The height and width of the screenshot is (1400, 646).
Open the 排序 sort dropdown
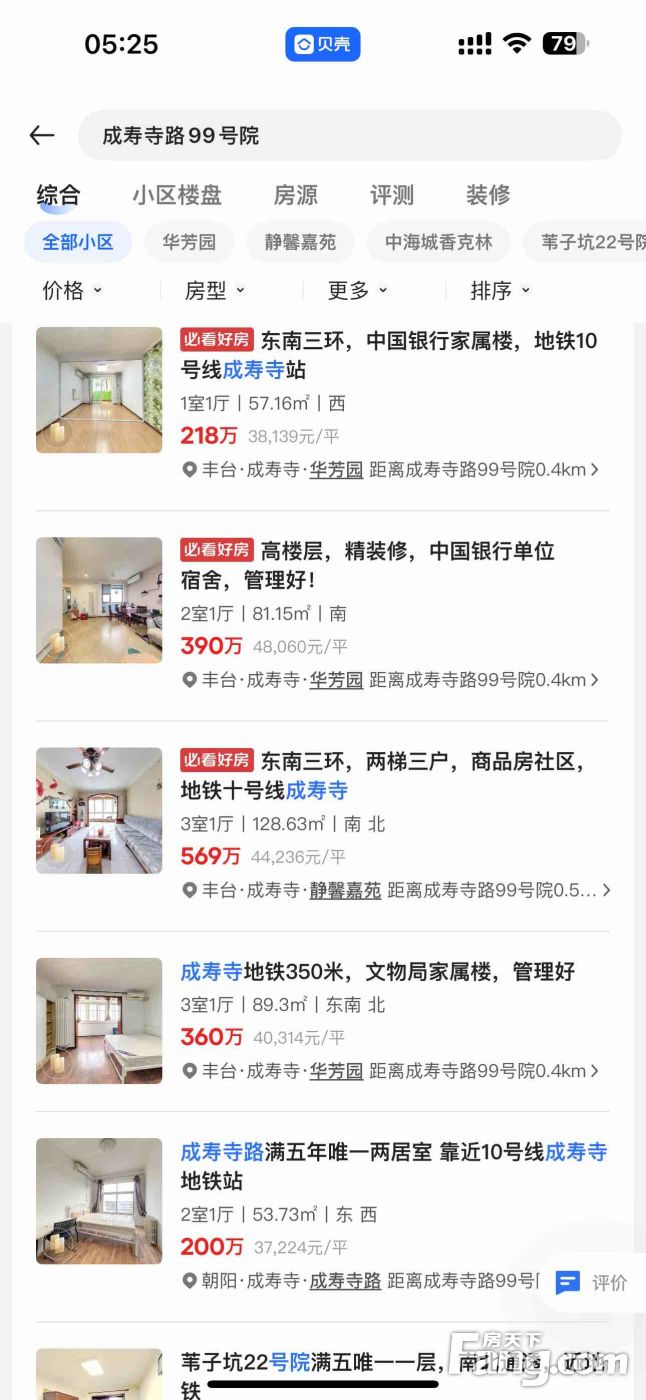pyautogui.click(x=500, y=291)
